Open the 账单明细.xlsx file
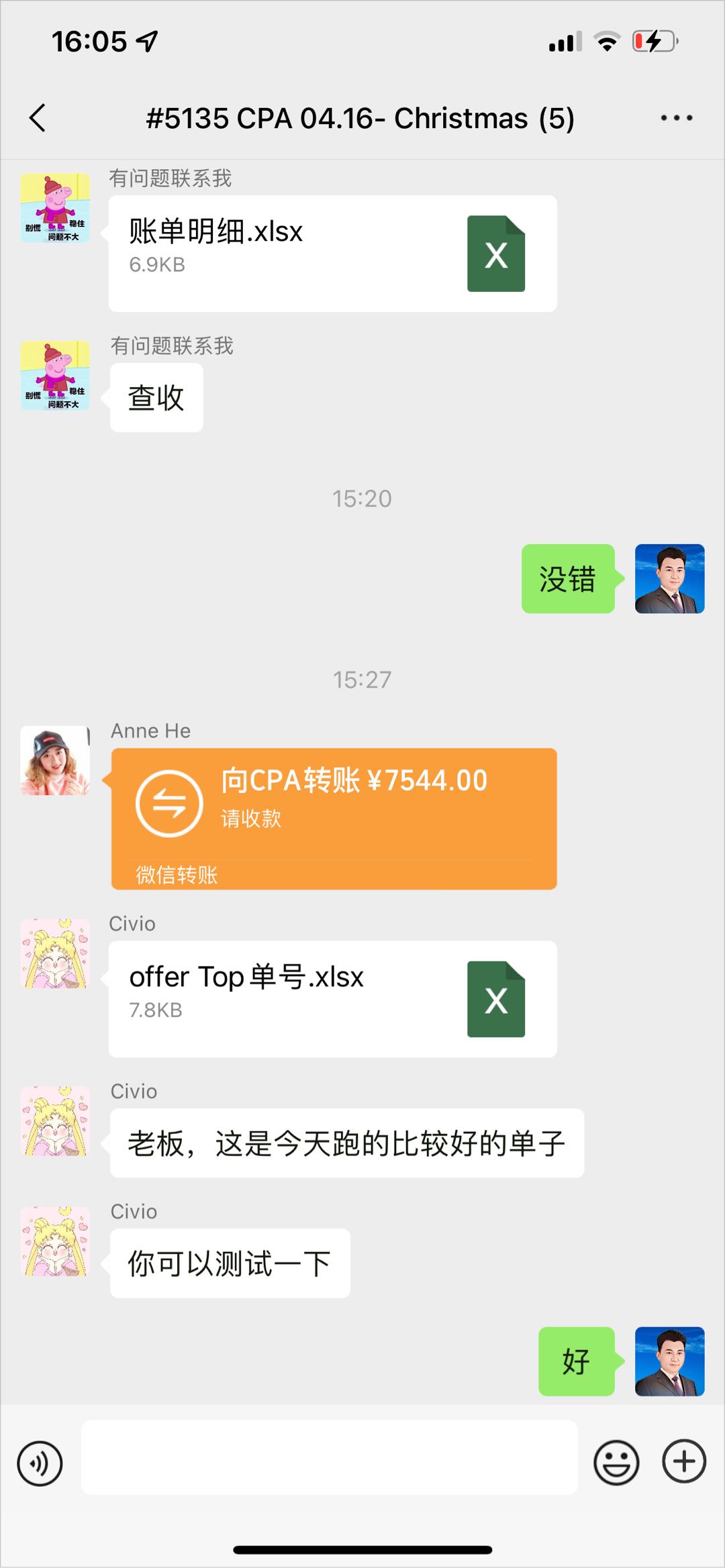Viewport: 725px width, 1568px height. [x=332, y=254]
